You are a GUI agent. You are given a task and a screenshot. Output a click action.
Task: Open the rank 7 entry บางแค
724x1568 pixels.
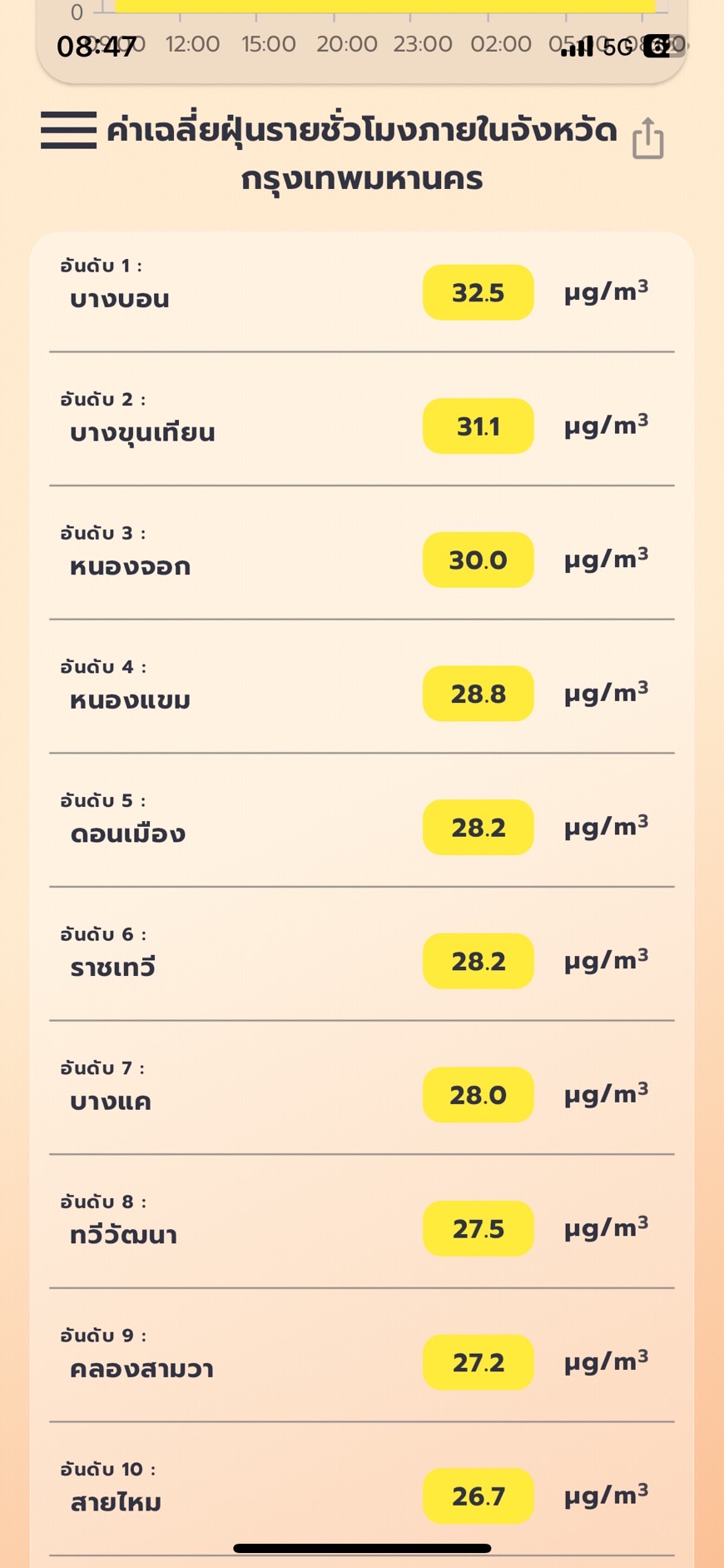(x=111, y=1100)
